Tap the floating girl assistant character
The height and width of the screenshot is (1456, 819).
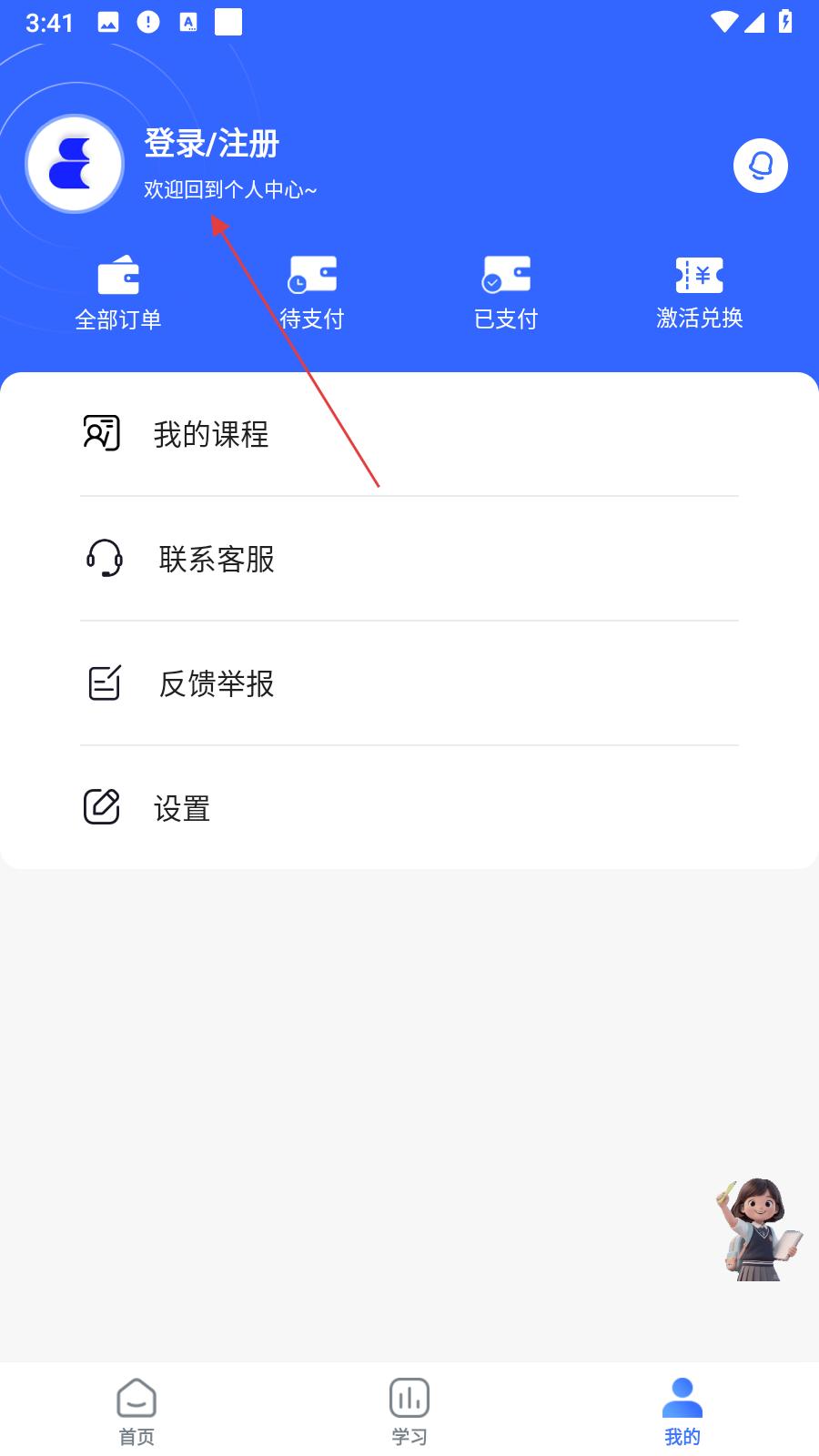click(758, 1229)
